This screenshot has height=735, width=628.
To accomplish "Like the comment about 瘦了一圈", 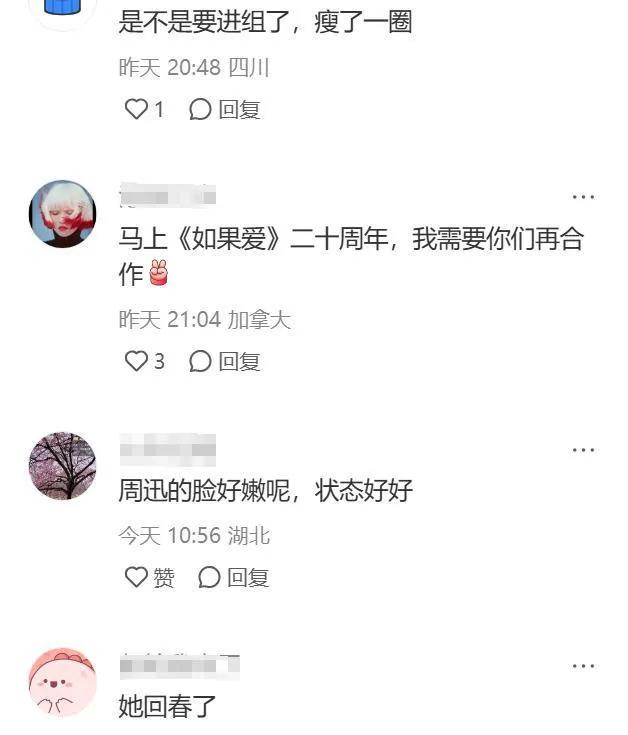I will (144, 109).
